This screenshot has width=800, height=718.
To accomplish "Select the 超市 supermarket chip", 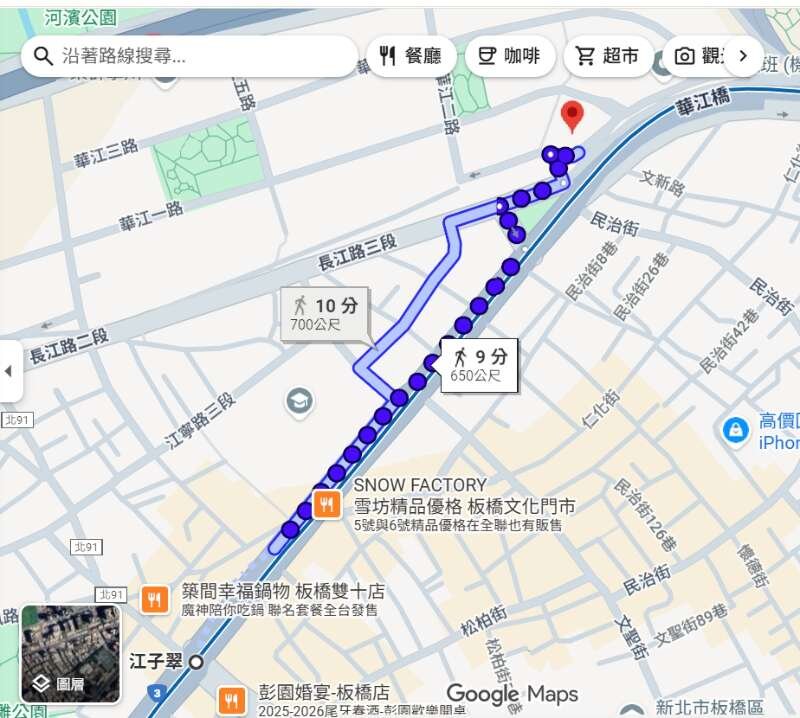I will [608, 56].
